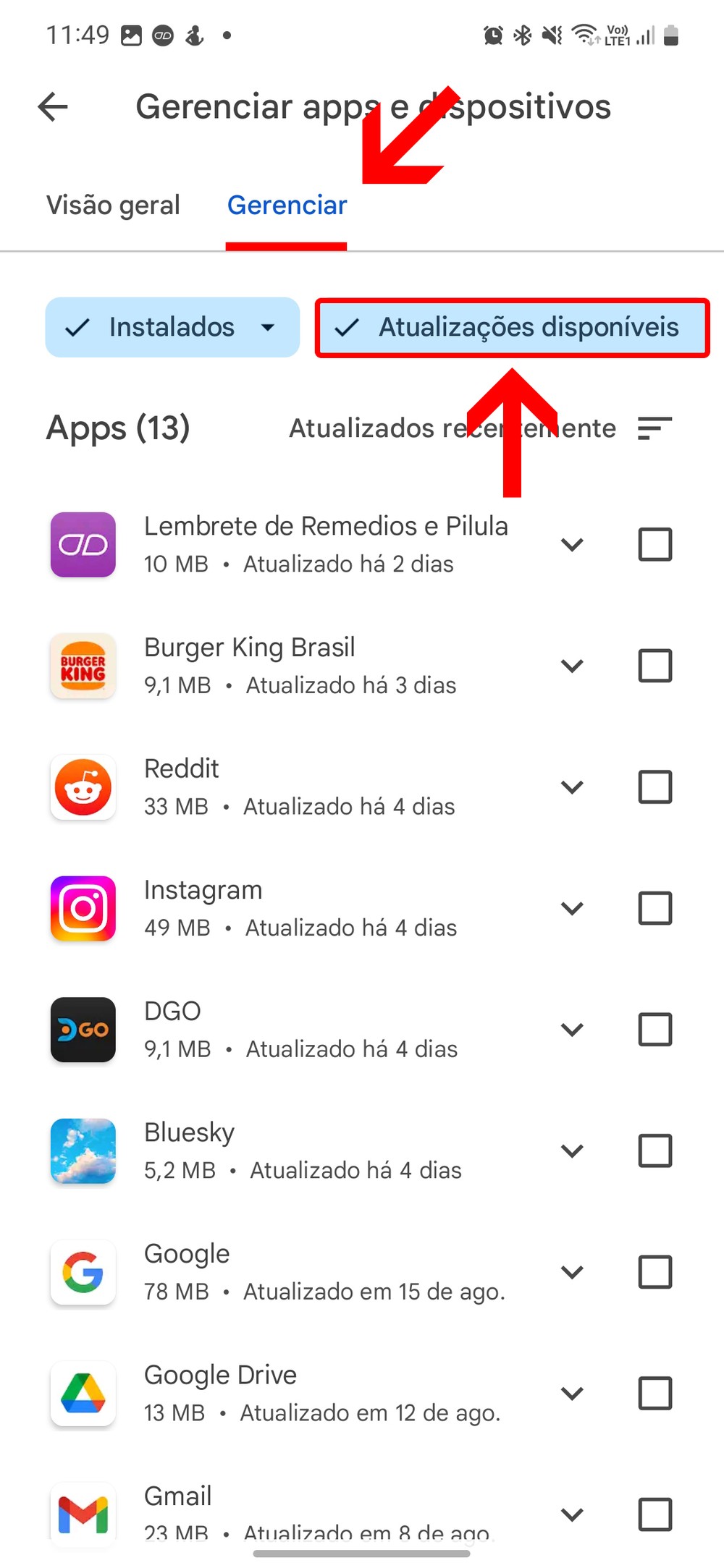Open the Instalados filter dropdown
Image resolution: width=724 pixels, height=1568 pixels.
click(172, 327)
